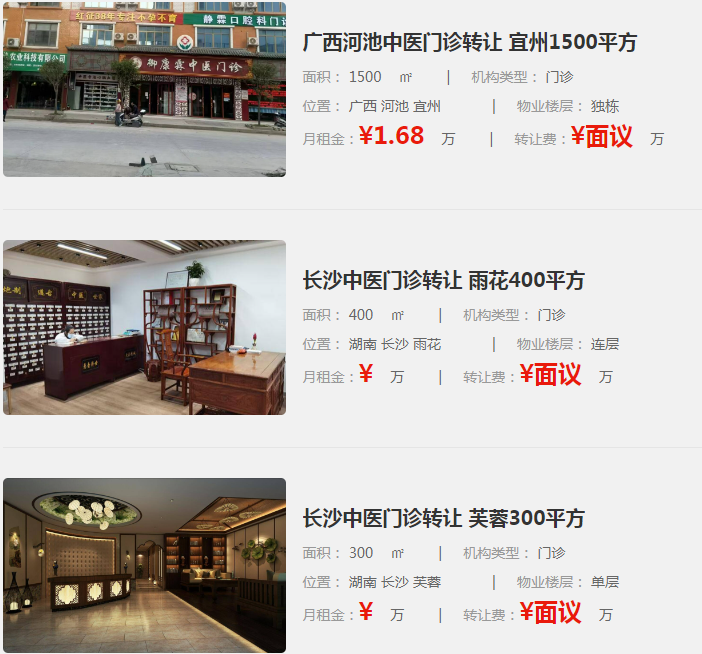Image resolution: width=702 pixels, height=654 pixels.
Task: Open the 长沙中医门诊转让 雨花400平方 listing
Action: tap(443, 281)
